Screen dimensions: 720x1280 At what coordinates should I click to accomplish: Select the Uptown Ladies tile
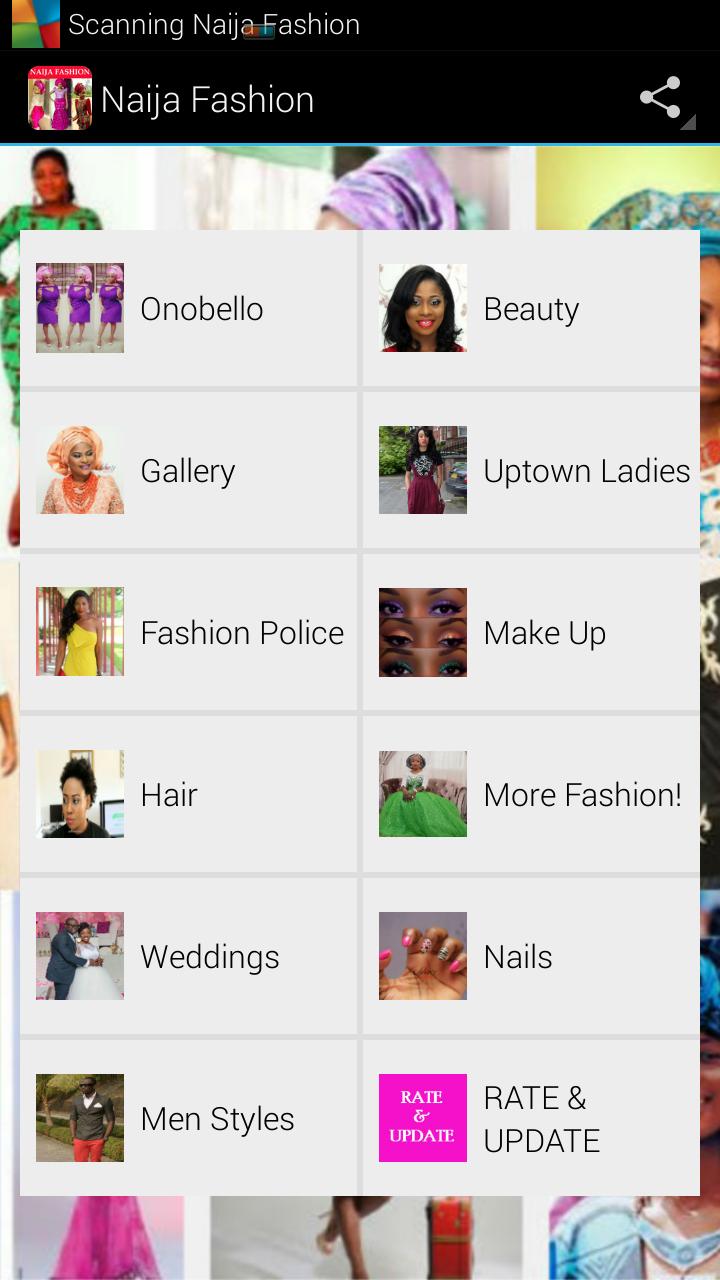point(531,471)
